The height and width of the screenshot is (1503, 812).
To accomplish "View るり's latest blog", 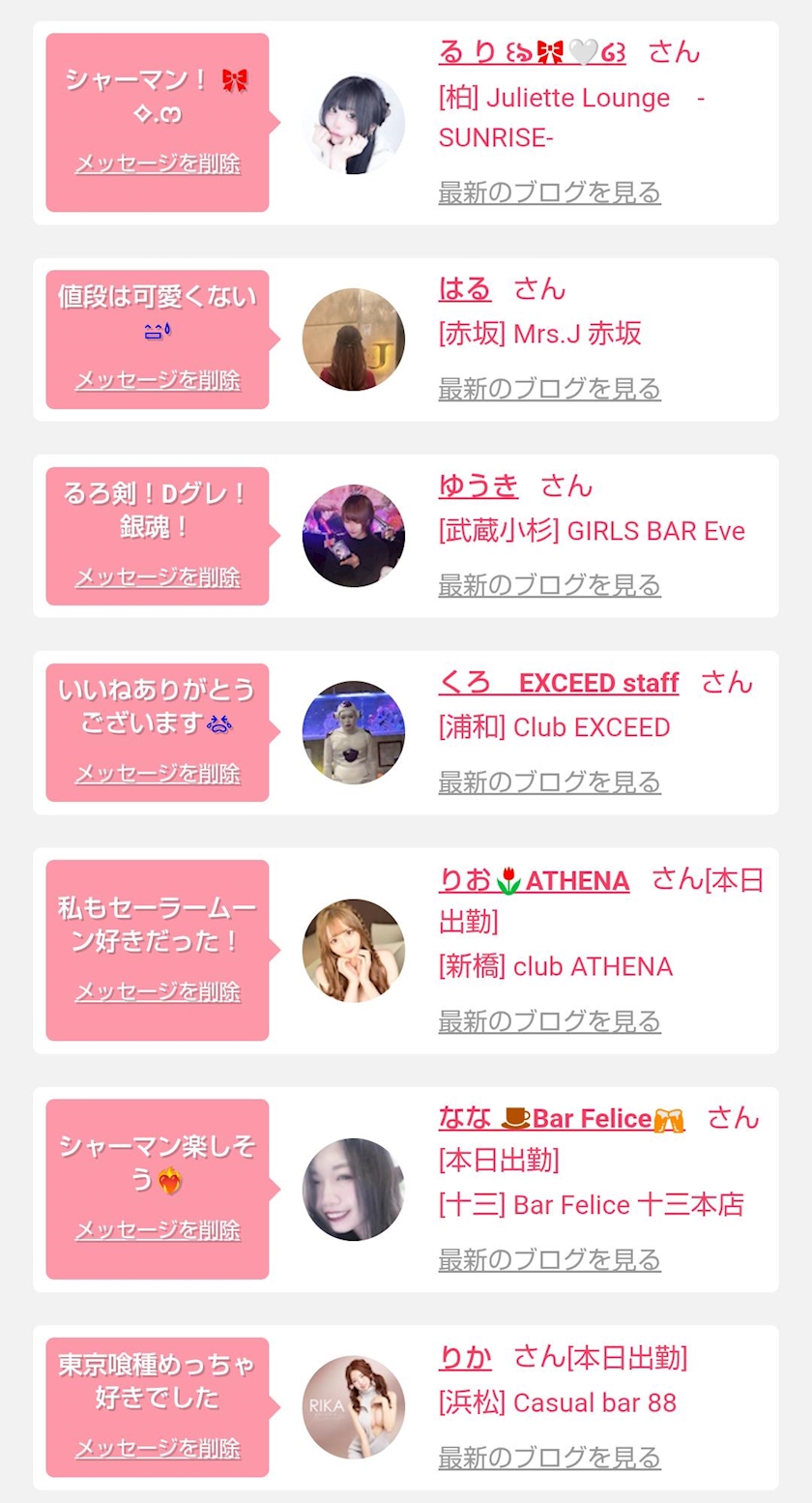I will [549, 192].
